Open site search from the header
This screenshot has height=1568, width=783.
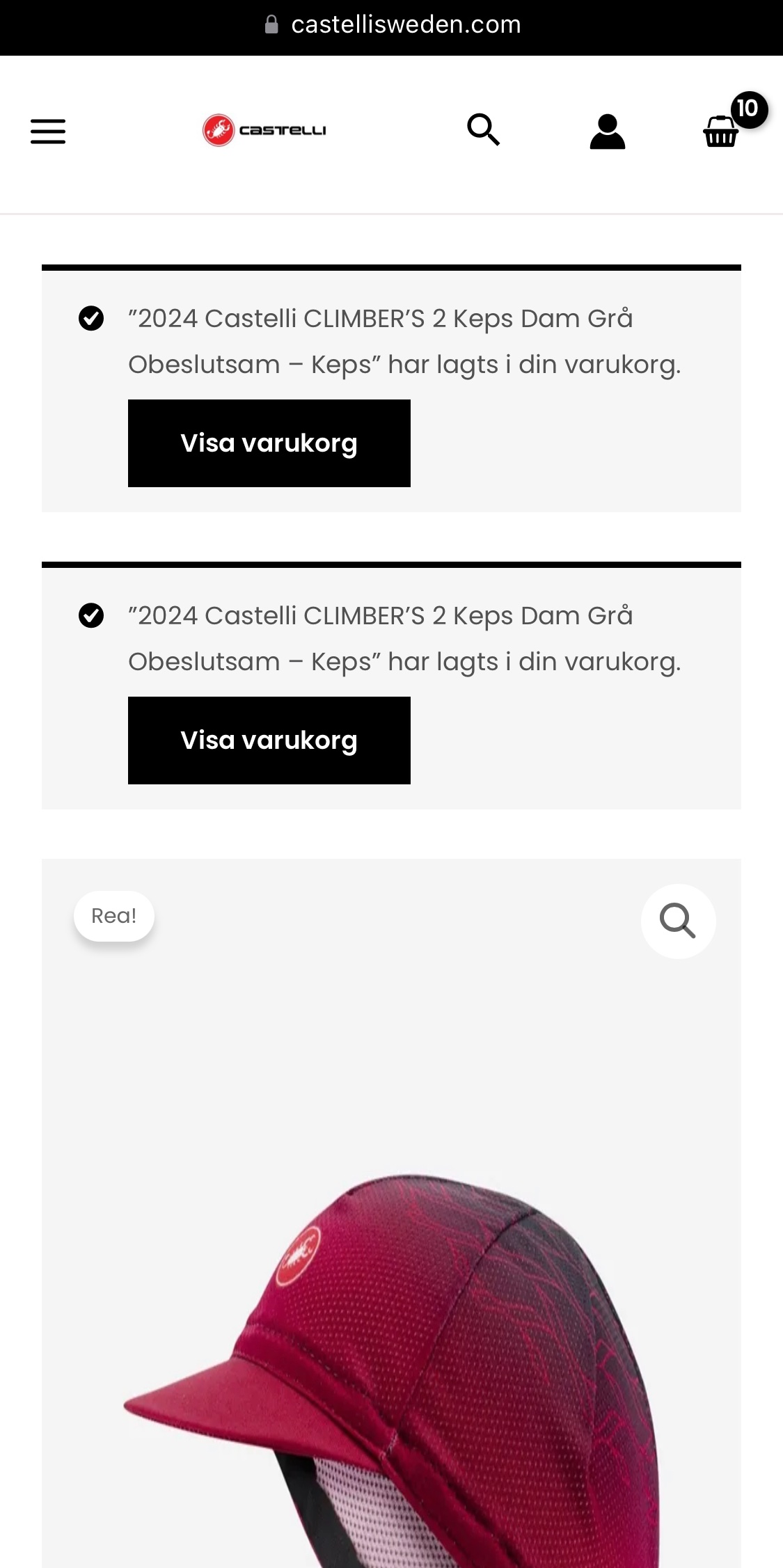click(x=483, y=130)
